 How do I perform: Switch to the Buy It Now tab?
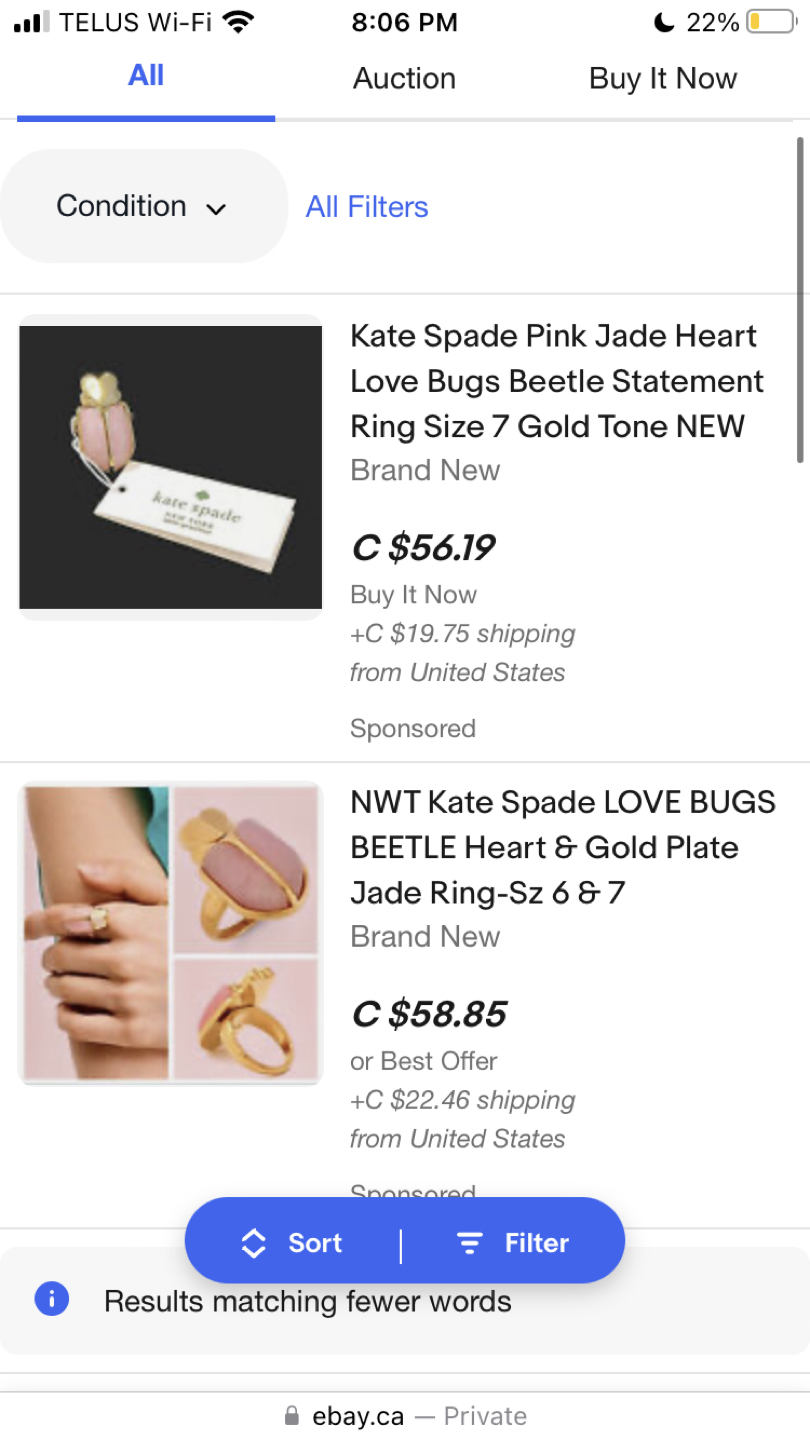tap(663, 79)
